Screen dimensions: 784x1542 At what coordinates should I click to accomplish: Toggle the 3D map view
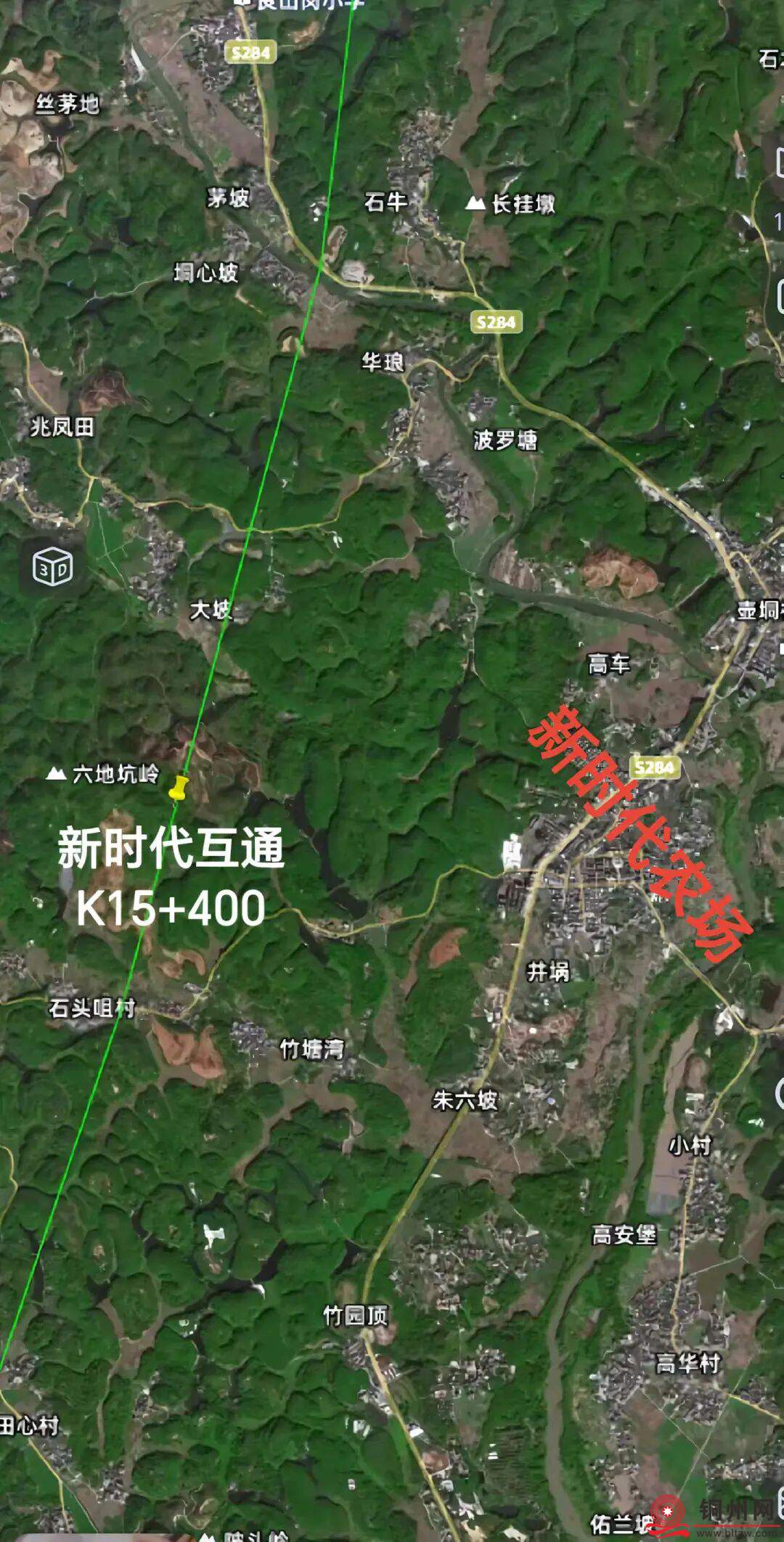click(52, 567)
